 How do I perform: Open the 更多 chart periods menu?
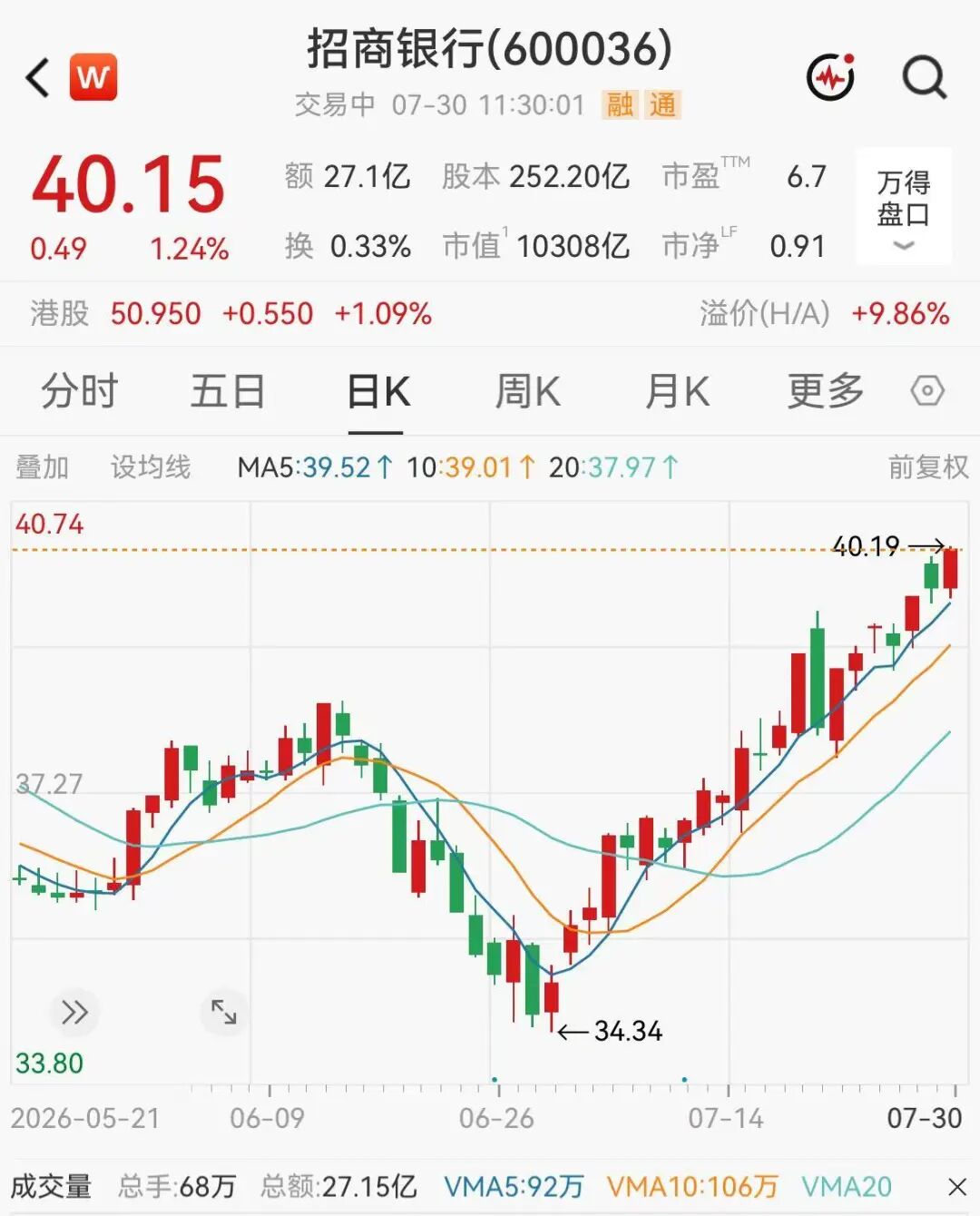pyautogui.click(x=825, y=392)
